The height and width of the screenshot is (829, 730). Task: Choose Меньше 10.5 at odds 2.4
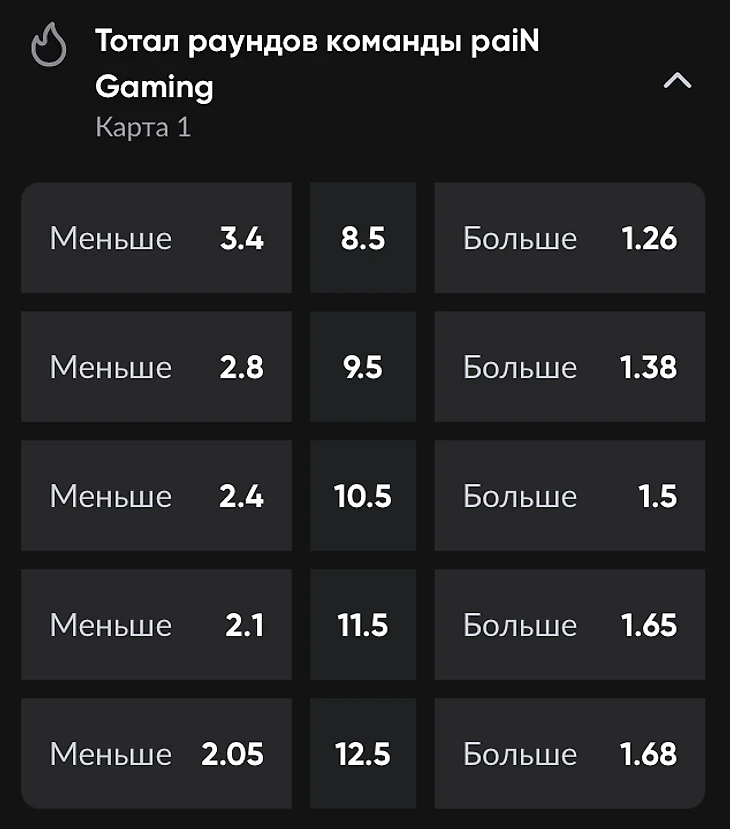(156, 496)
